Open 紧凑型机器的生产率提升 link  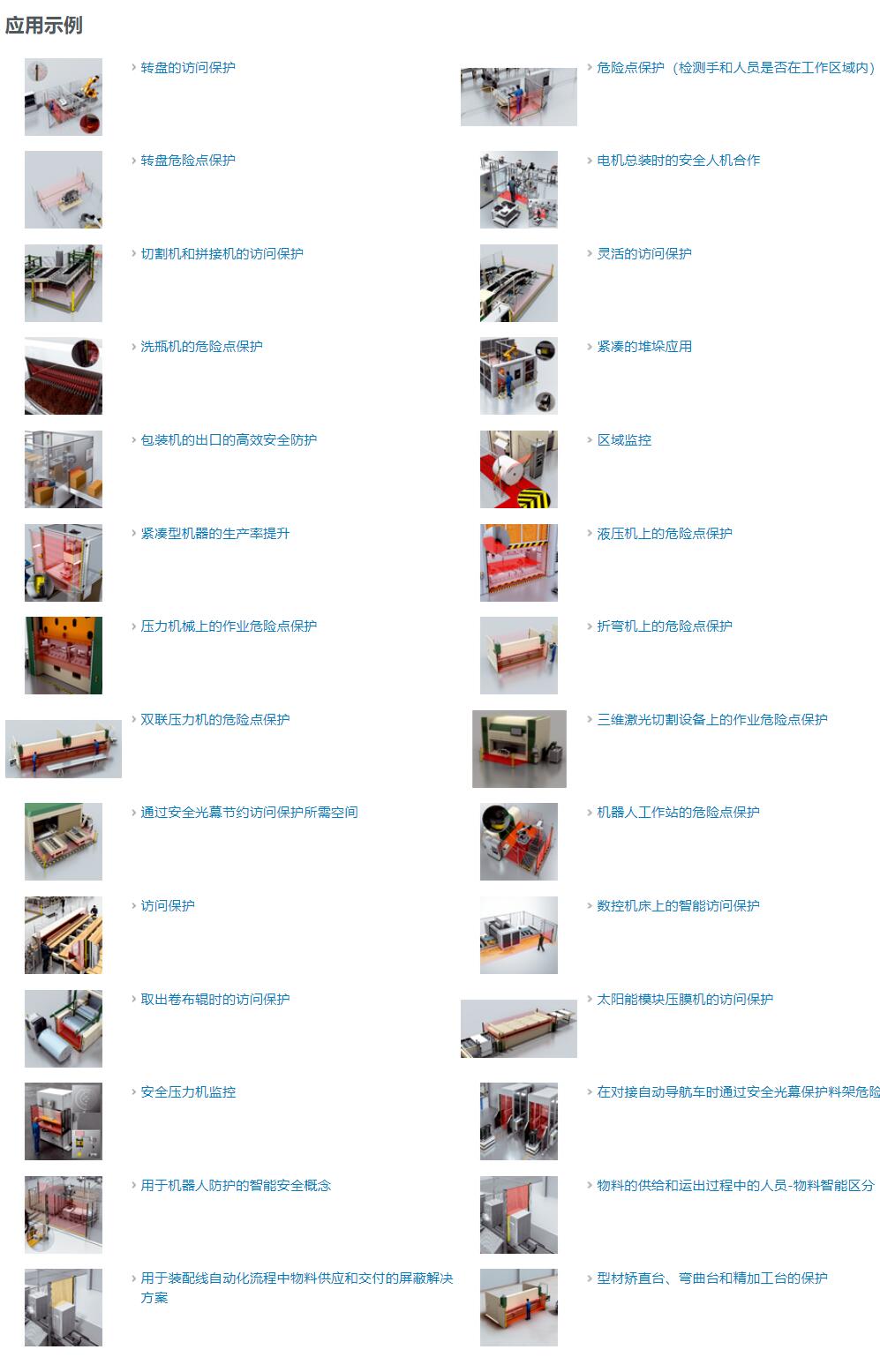[214, 534]
